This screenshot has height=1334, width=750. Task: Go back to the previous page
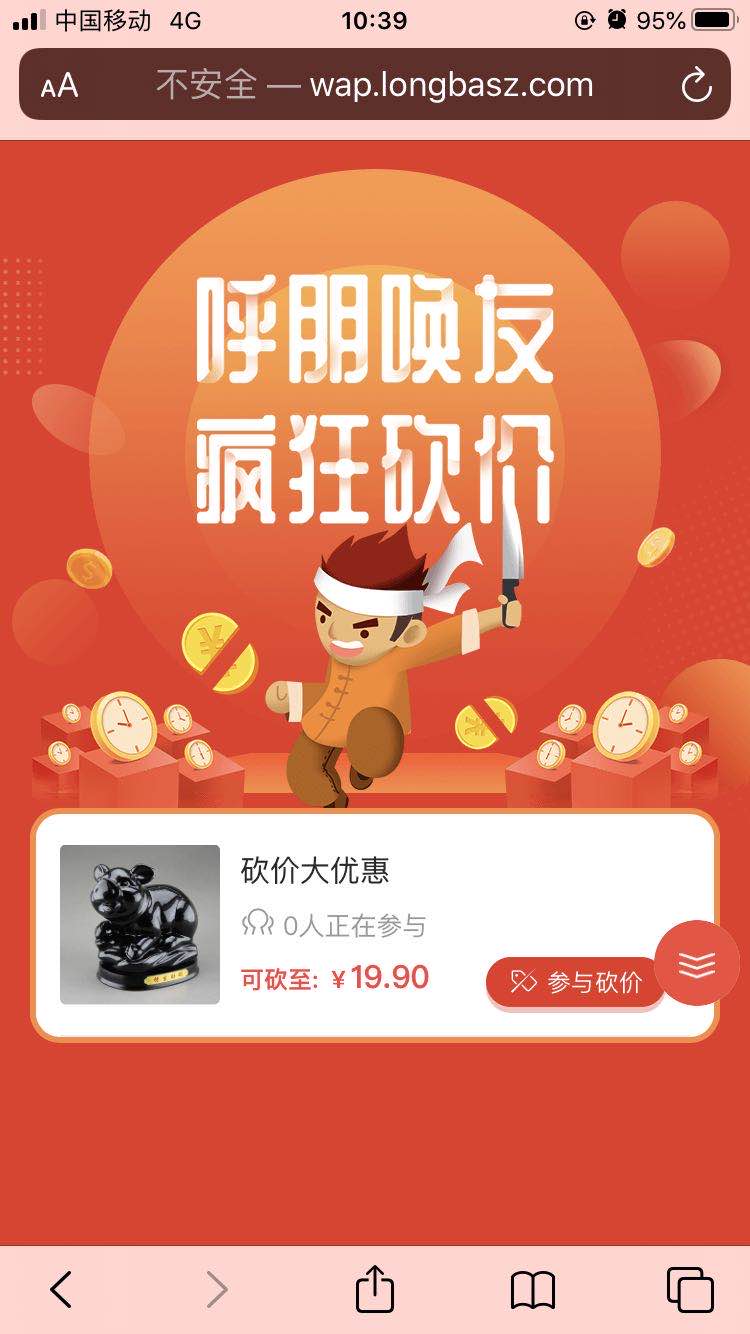coord(61,1289)
